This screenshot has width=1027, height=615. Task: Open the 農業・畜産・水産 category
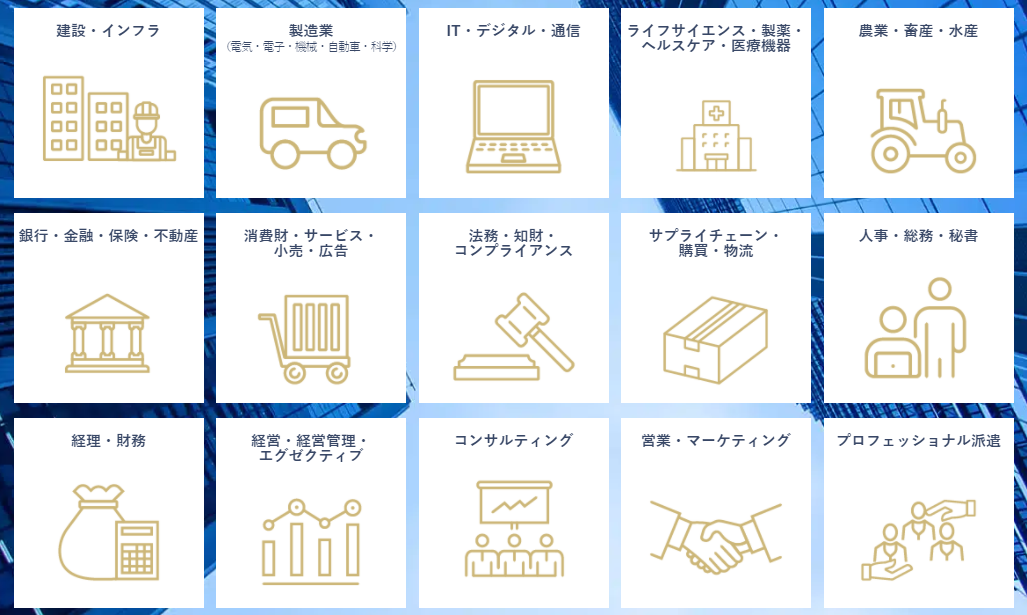click(918, 103)
